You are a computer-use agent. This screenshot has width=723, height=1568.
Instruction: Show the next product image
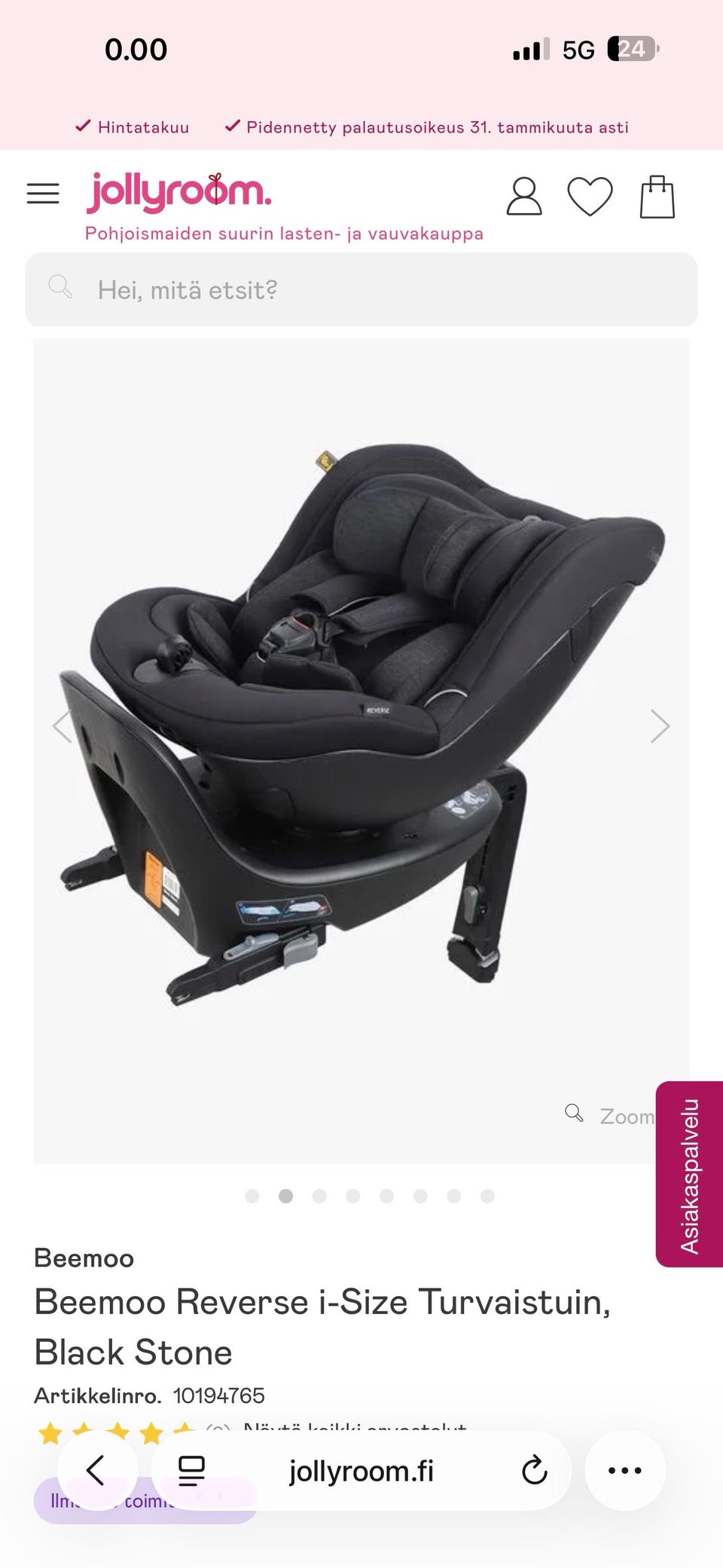point(660,726)
